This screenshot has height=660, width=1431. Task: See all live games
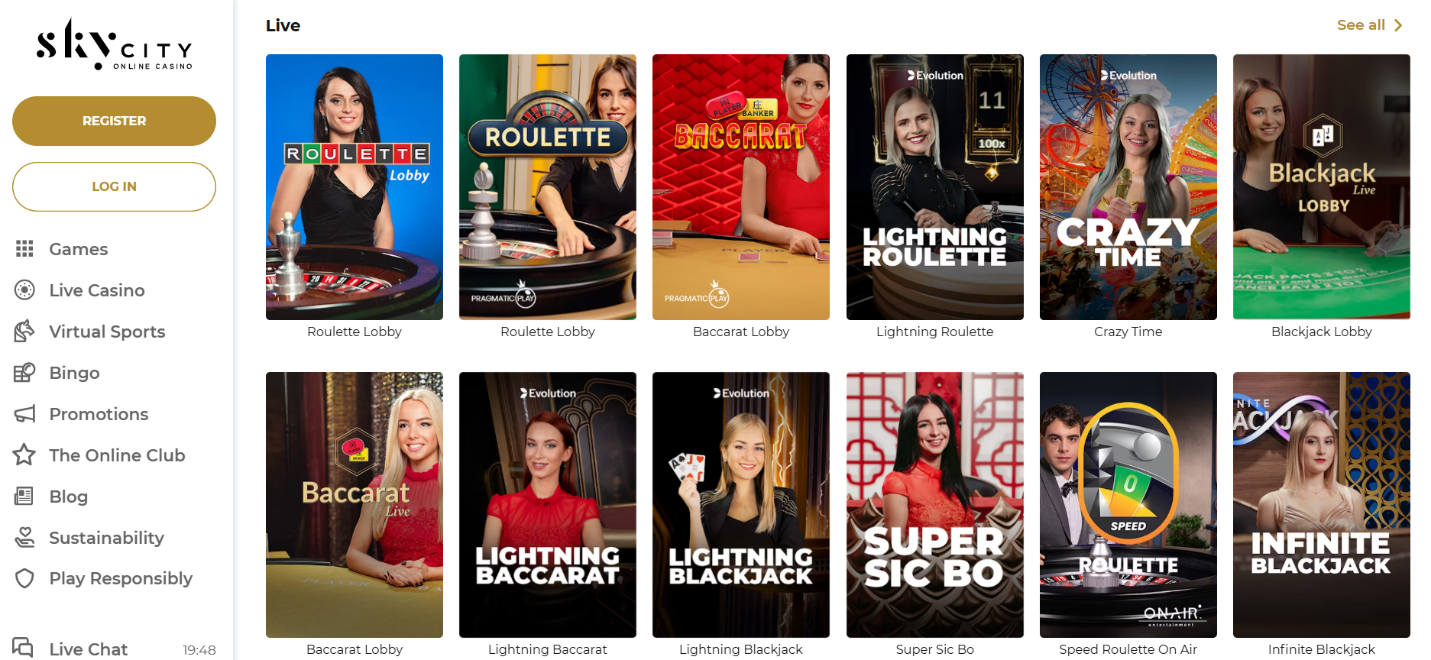(1369, 25)
